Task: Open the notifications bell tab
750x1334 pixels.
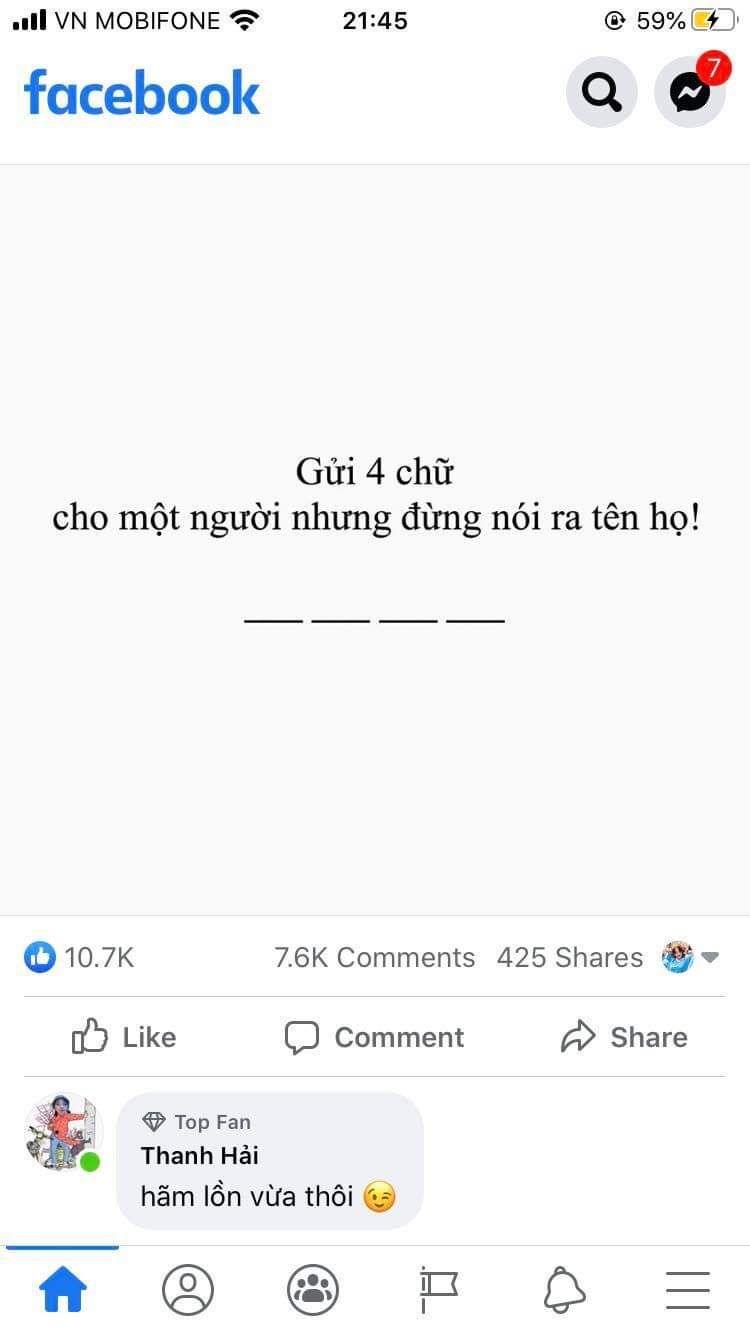Action: pyautogui.click(x=564, y=1290)
